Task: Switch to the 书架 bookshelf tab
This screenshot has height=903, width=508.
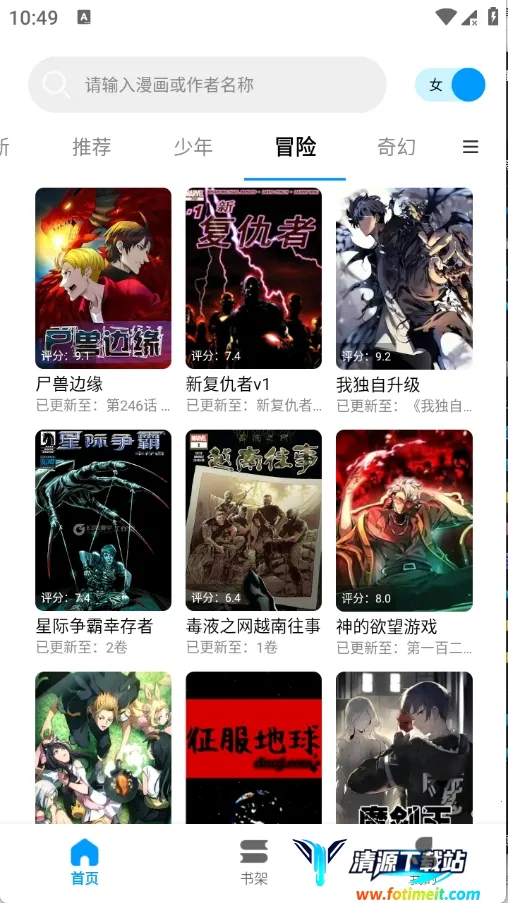Action: click(x=254, y=862)
